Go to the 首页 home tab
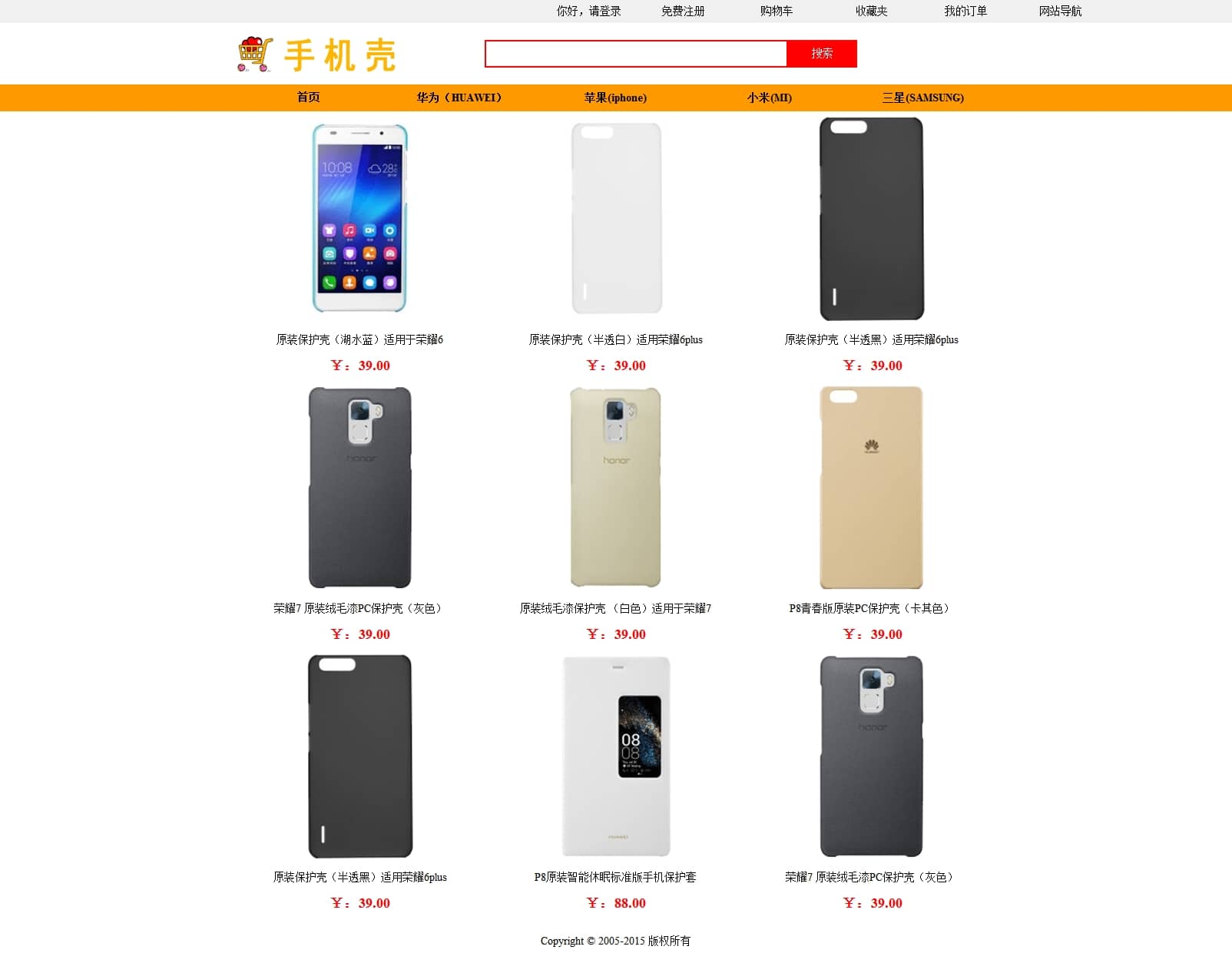 [308, 98]
